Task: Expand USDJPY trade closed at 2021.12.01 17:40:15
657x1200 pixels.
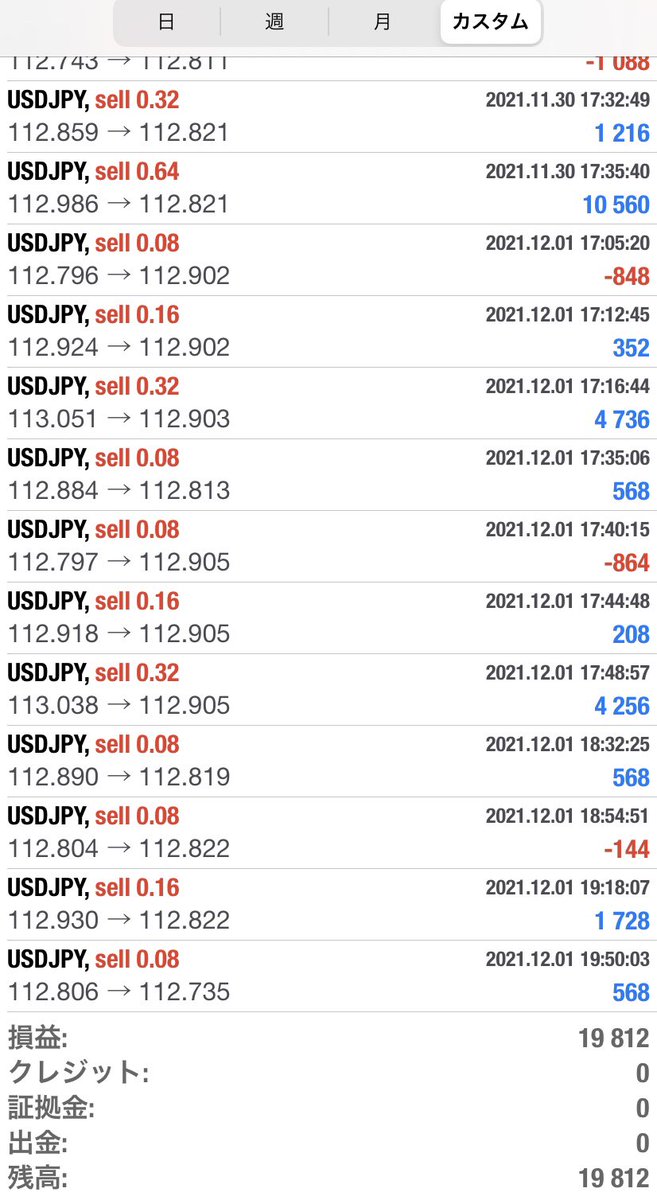Action: [328, 546]
